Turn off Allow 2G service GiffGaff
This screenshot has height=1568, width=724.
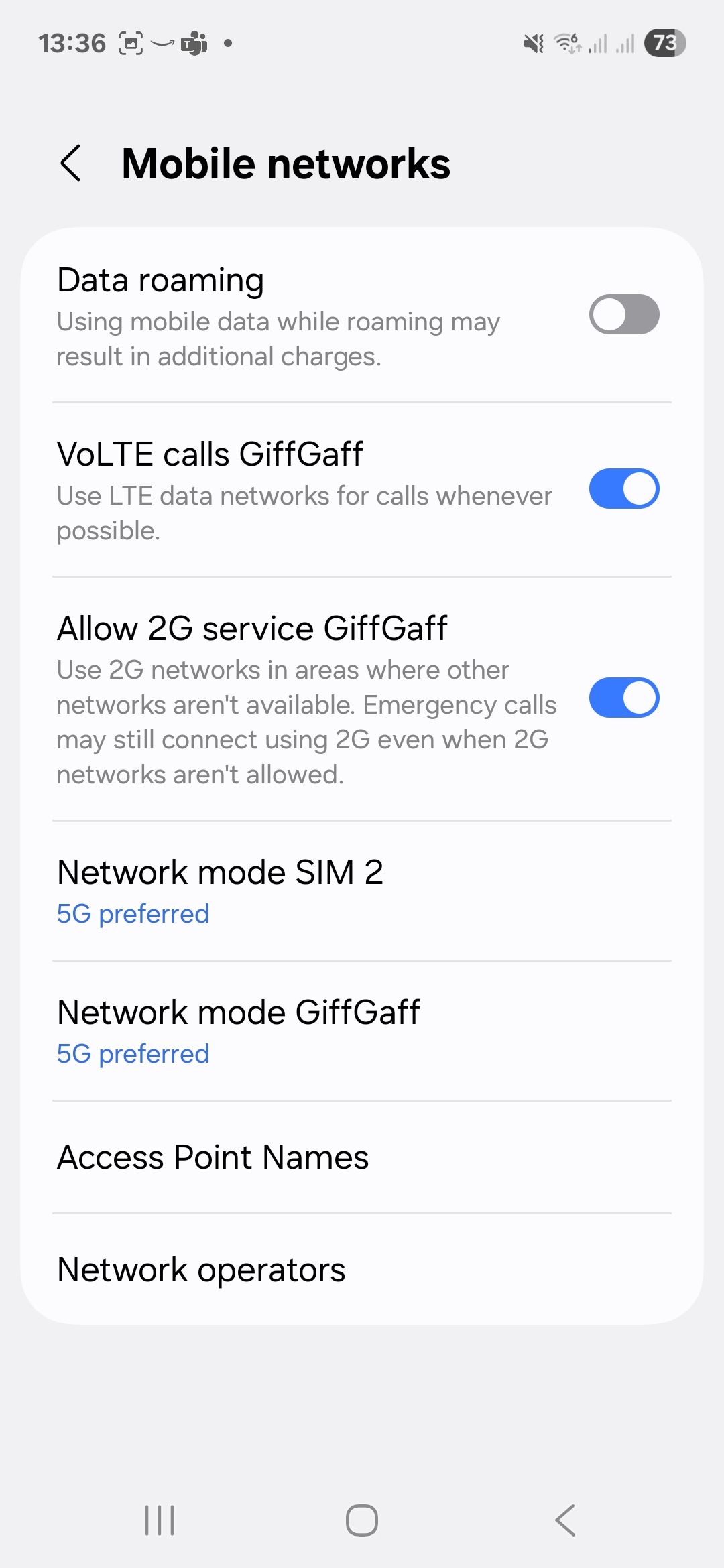click(623, 697)
